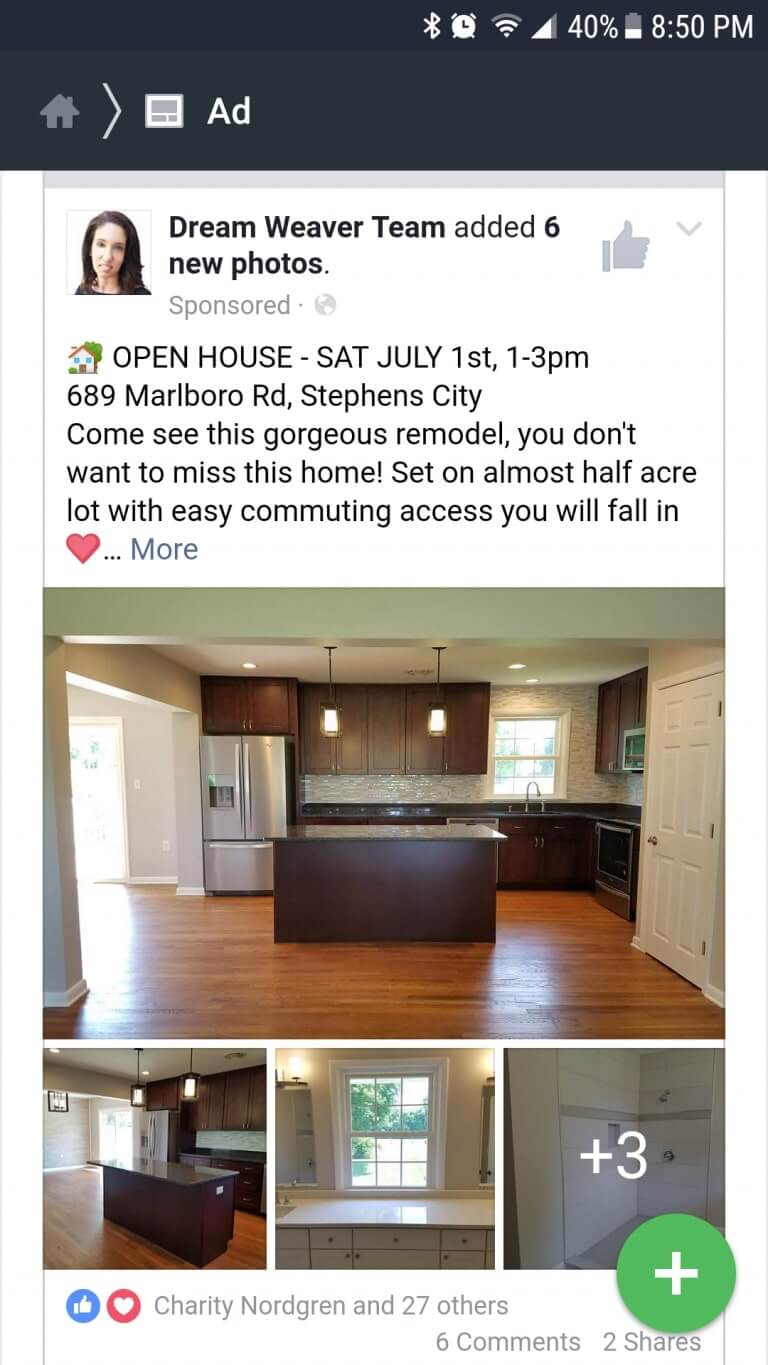768x1365 pixels.
Task: Open the post options dropdown arrow
Action: tap(690, 229)
